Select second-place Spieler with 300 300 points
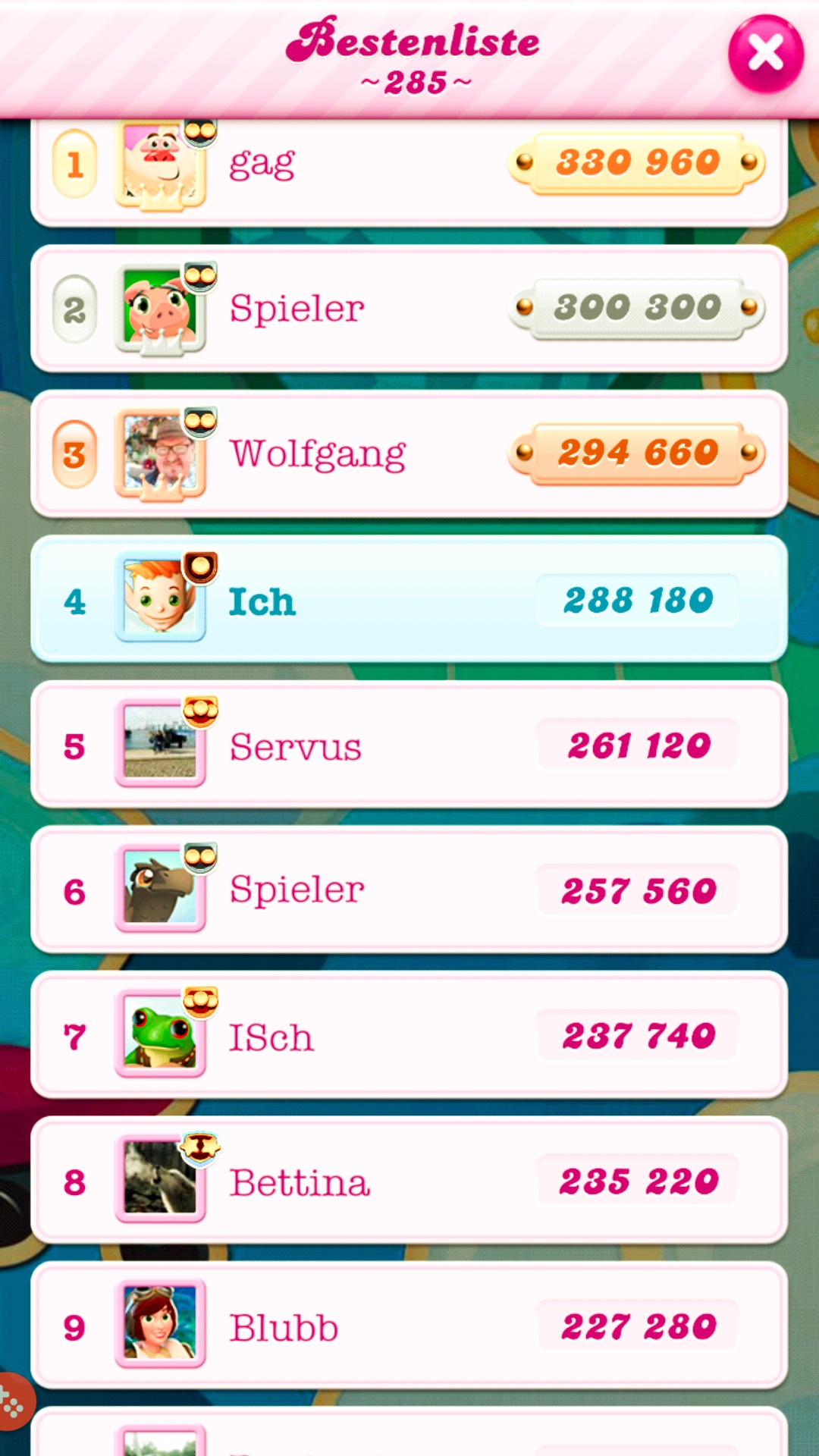This screenshot has width=819, height=1456. click(x=409, y=309)
